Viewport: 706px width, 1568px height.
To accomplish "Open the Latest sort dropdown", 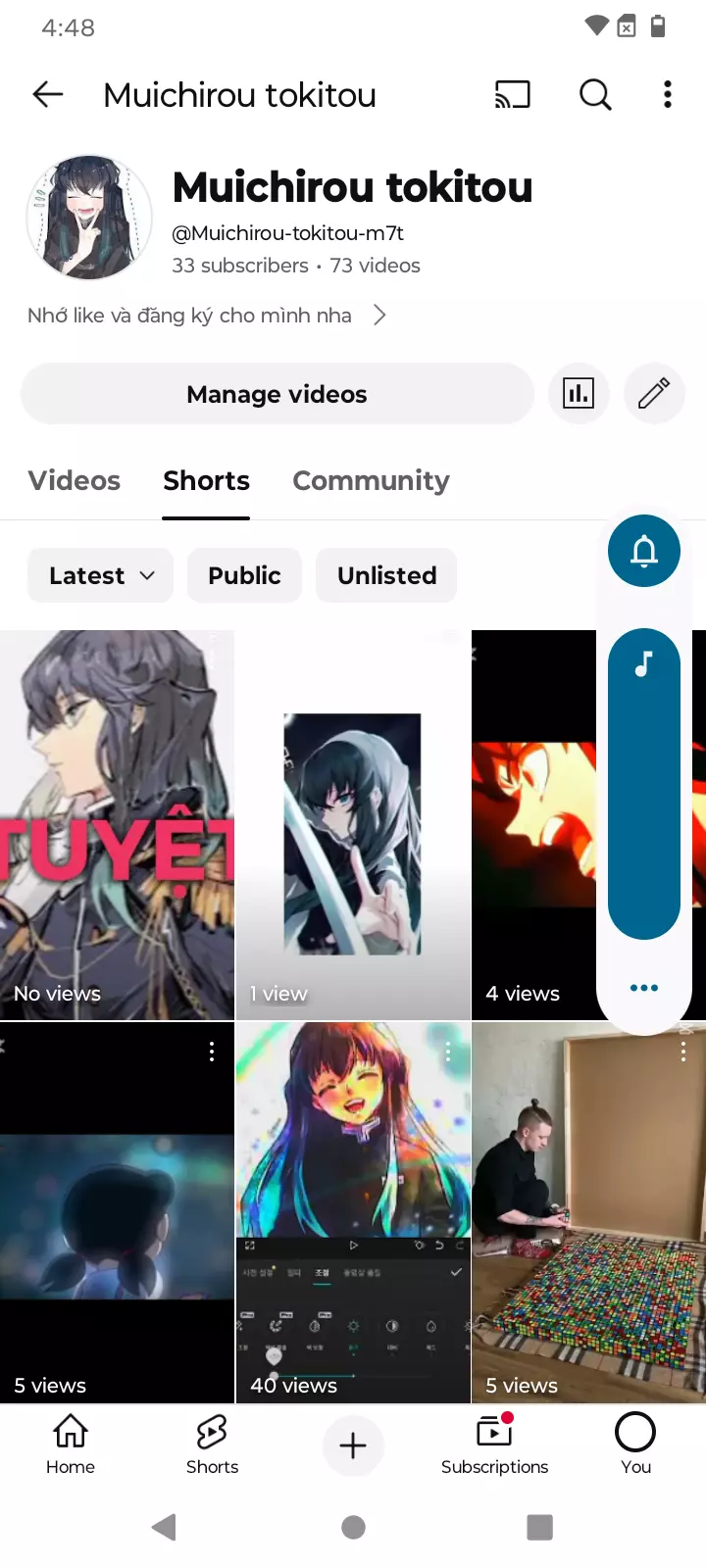I will pos(101,575).
